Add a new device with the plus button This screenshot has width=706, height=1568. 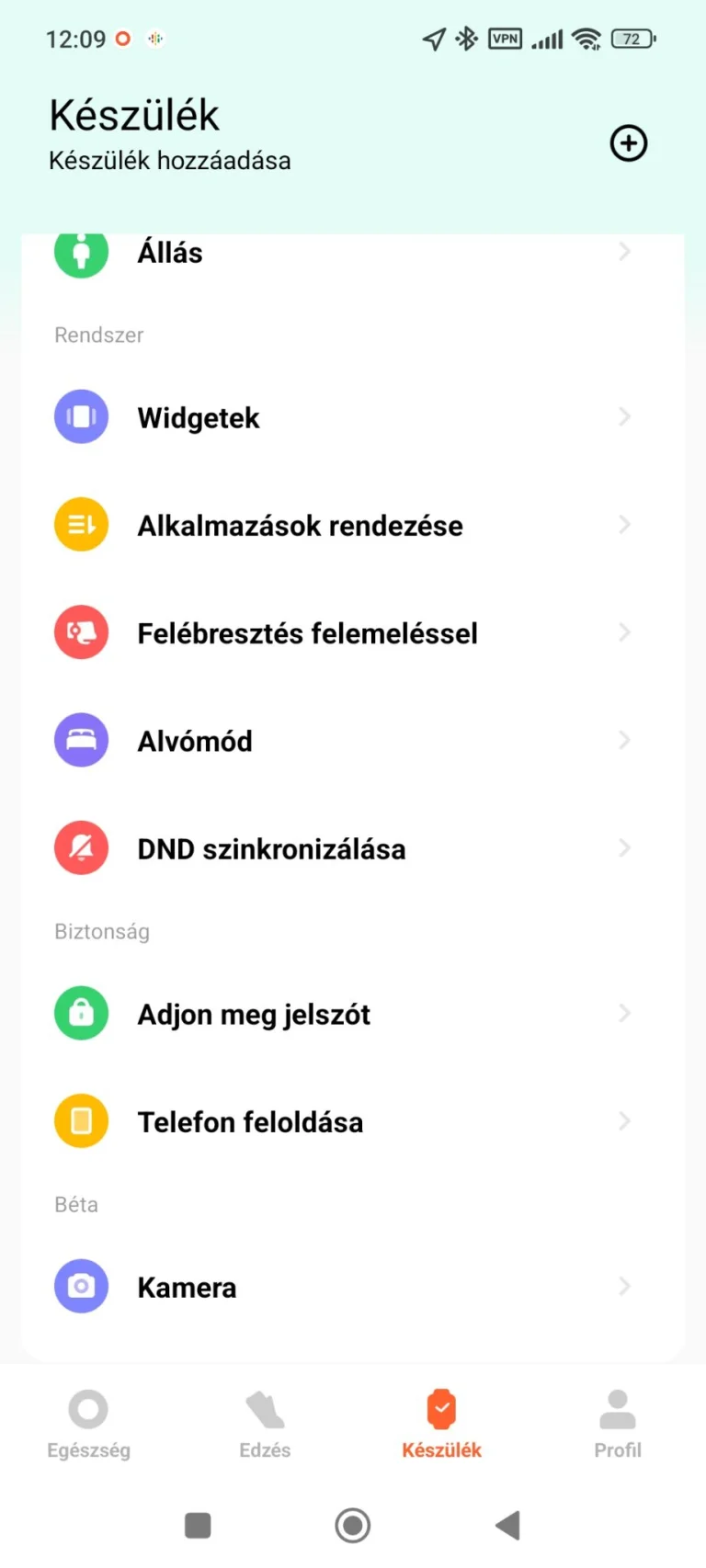point(628,143)
